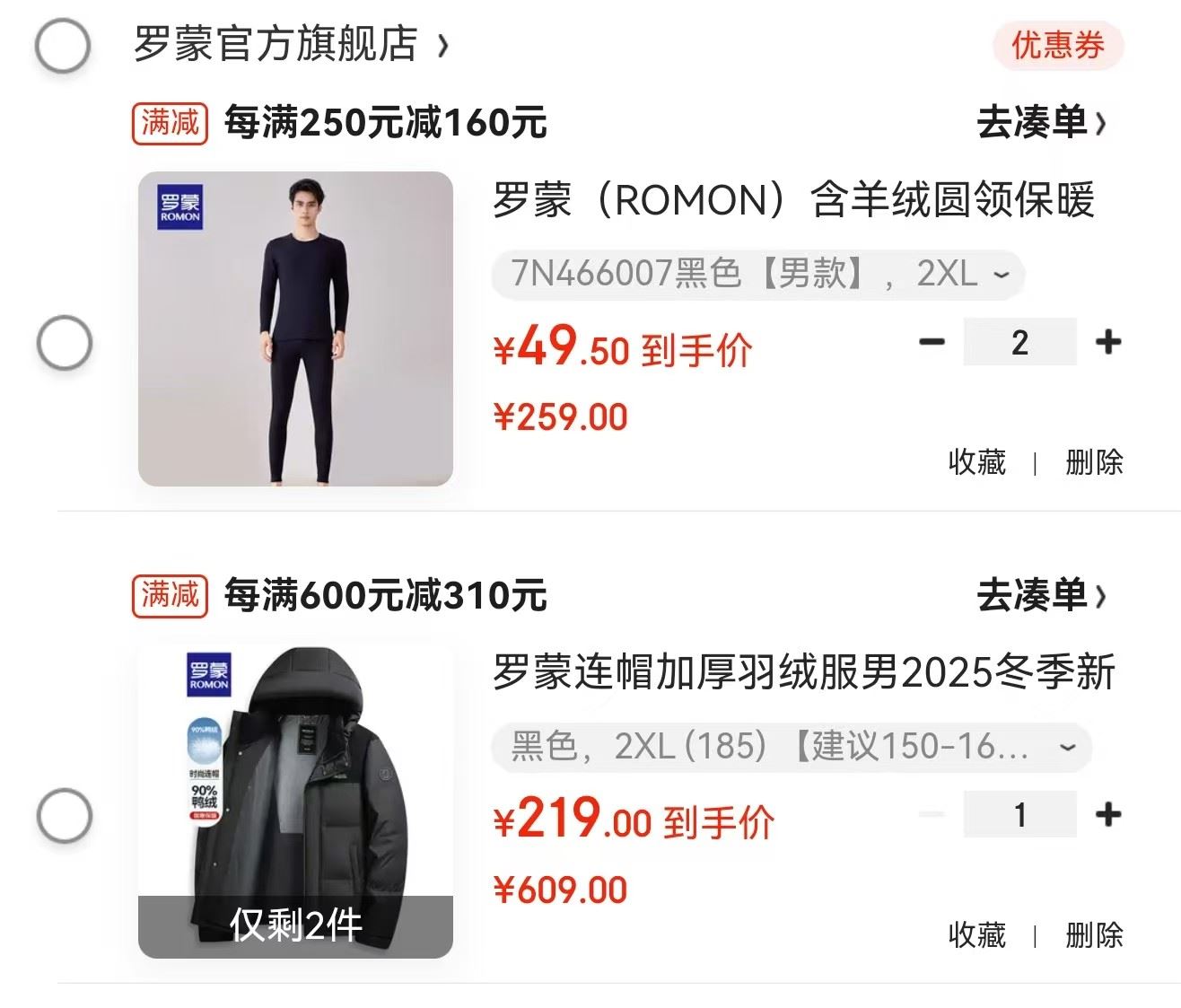The height and width of the screenshot is (1008, 1181).
Task: Tap 去凑单 for the 每满600元减310元 offer
Action: pyautogui.click(x=1040, y=595)
